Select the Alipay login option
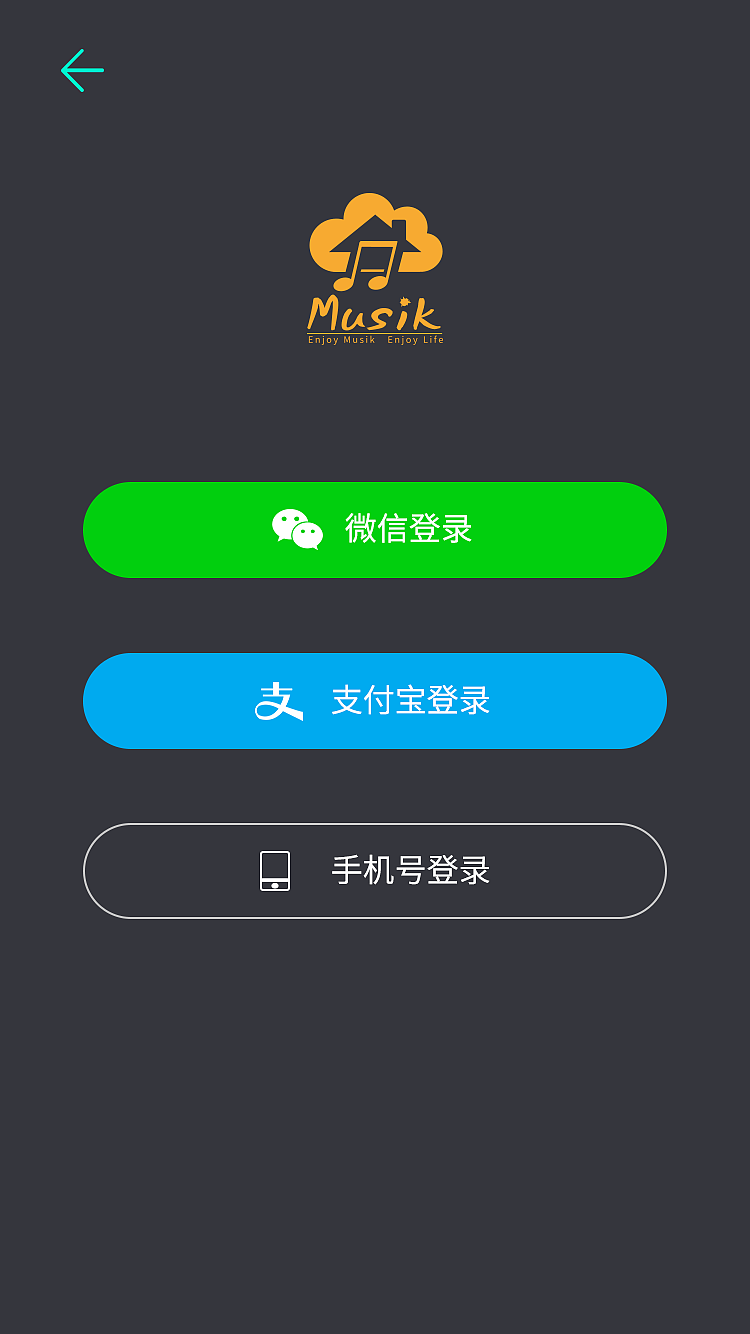The width and height of the screenshot is (750, 1334). coord(375,701)
